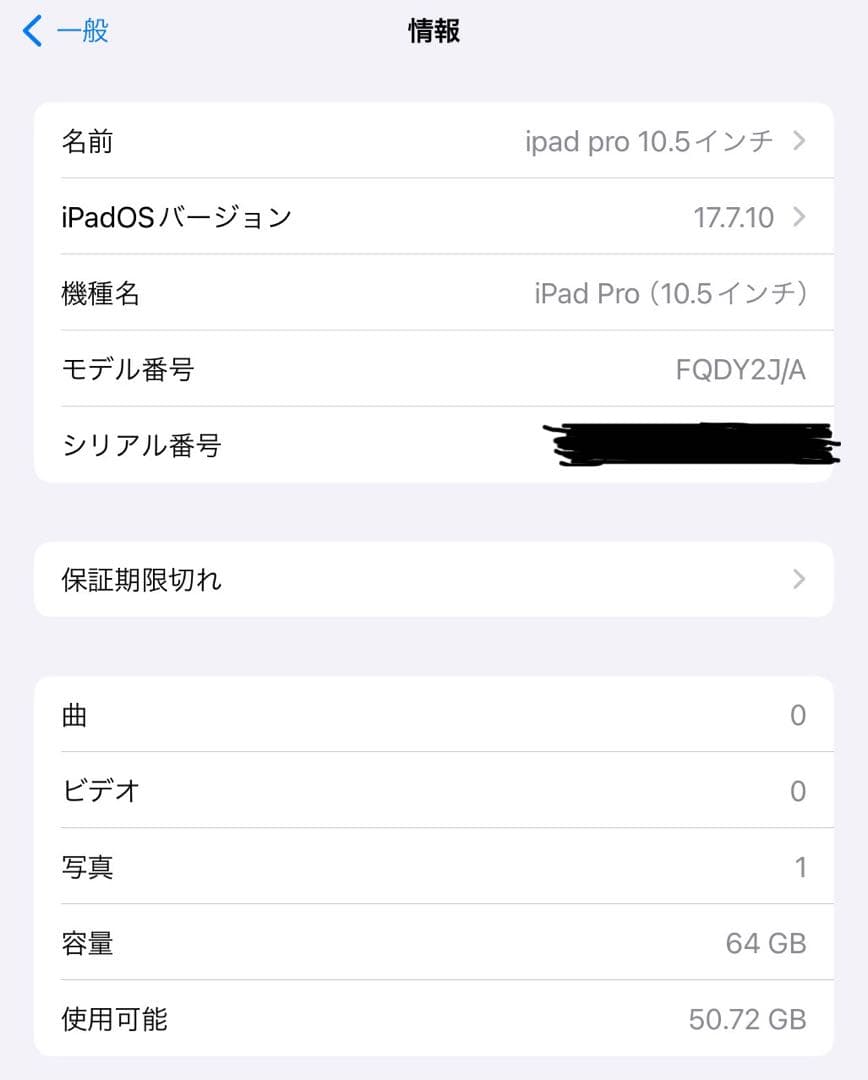Expand the iPadOSバージョン detail chevron

798,217
